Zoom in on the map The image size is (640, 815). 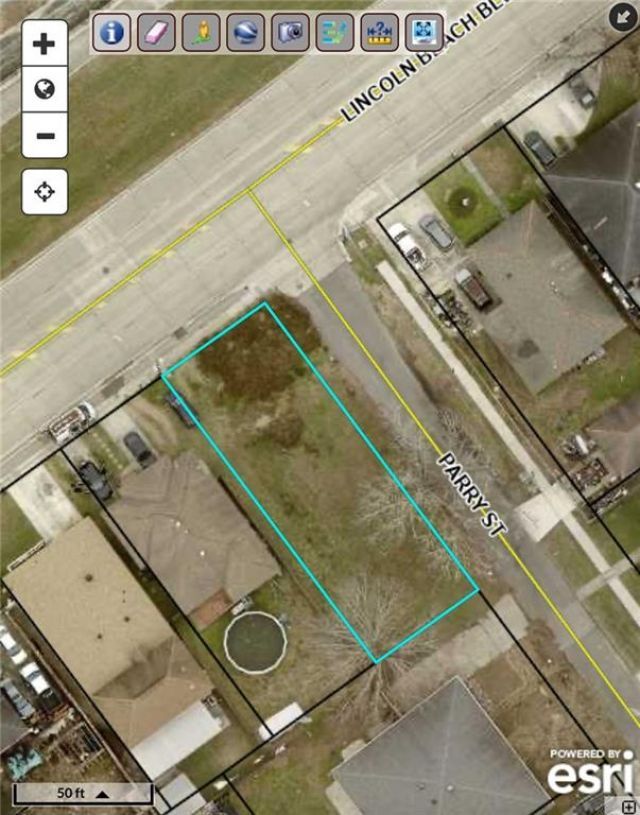point(45,44)
